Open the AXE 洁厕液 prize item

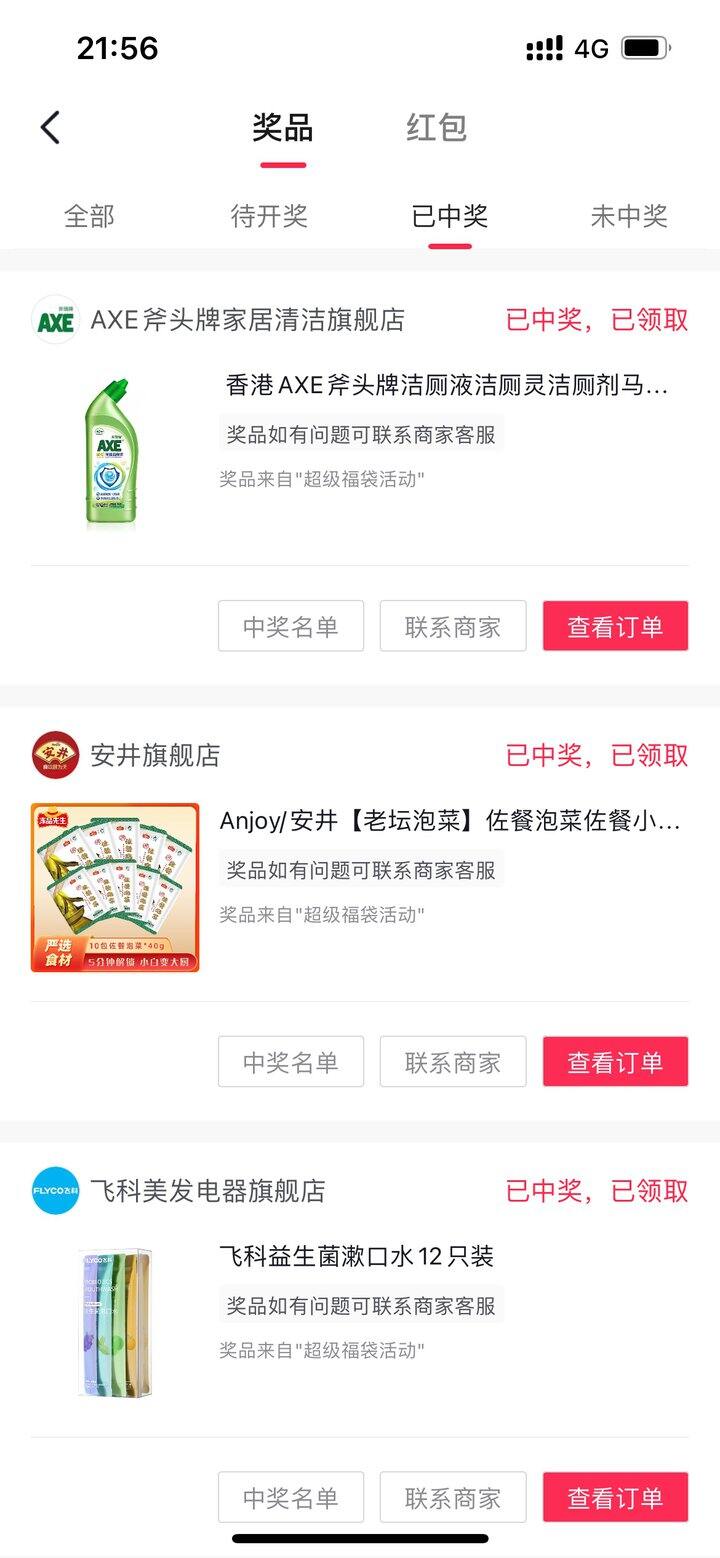click(446, 385)
